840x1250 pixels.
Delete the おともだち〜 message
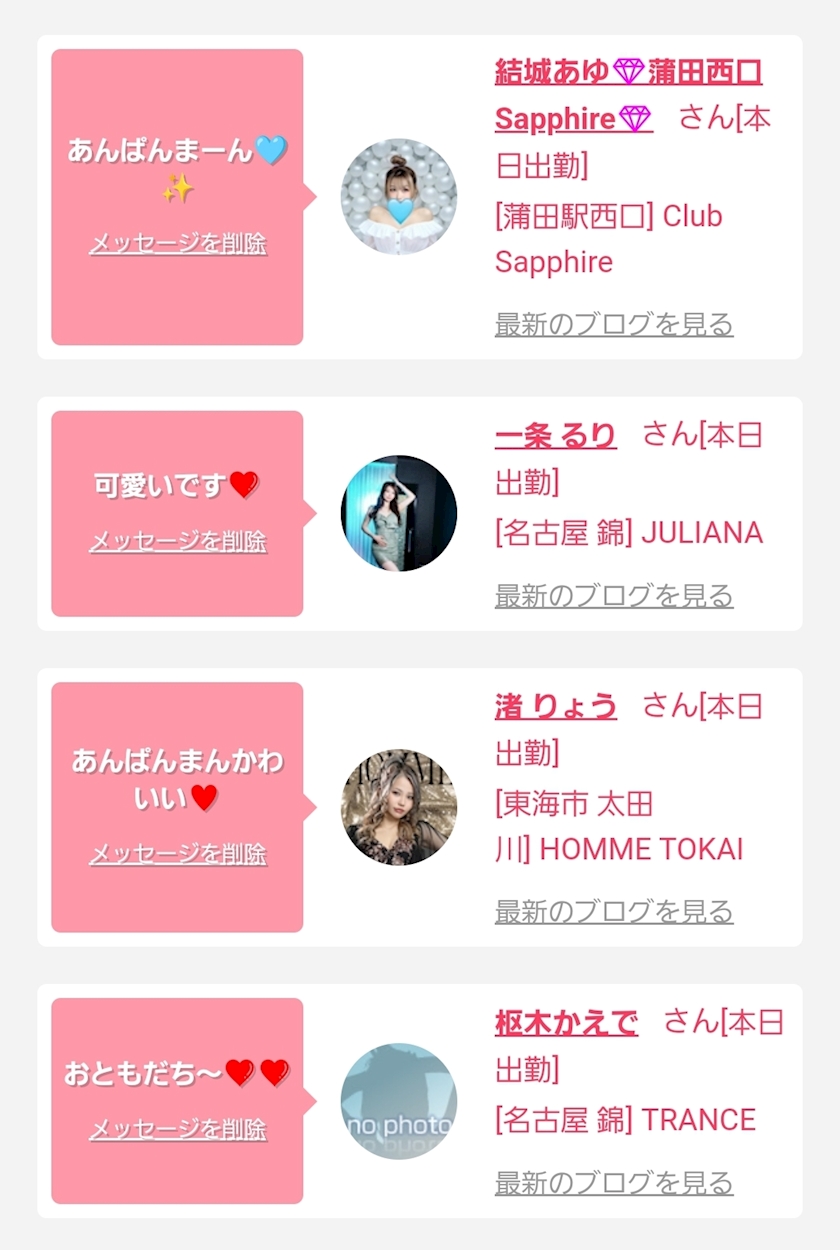click(178, 1129)
